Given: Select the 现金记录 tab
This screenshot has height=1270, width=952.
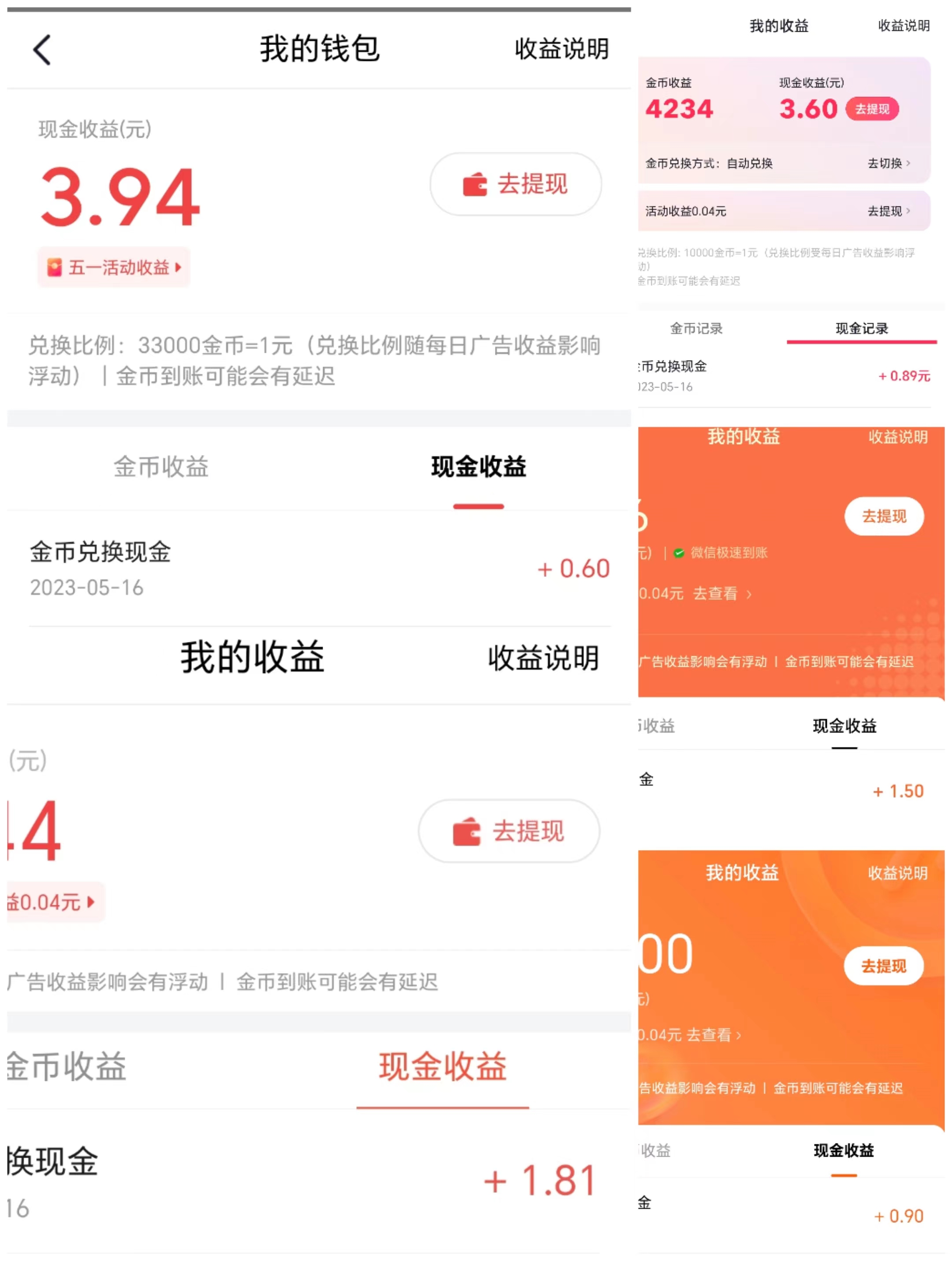Looking at the screenshot, I should 861,329.
